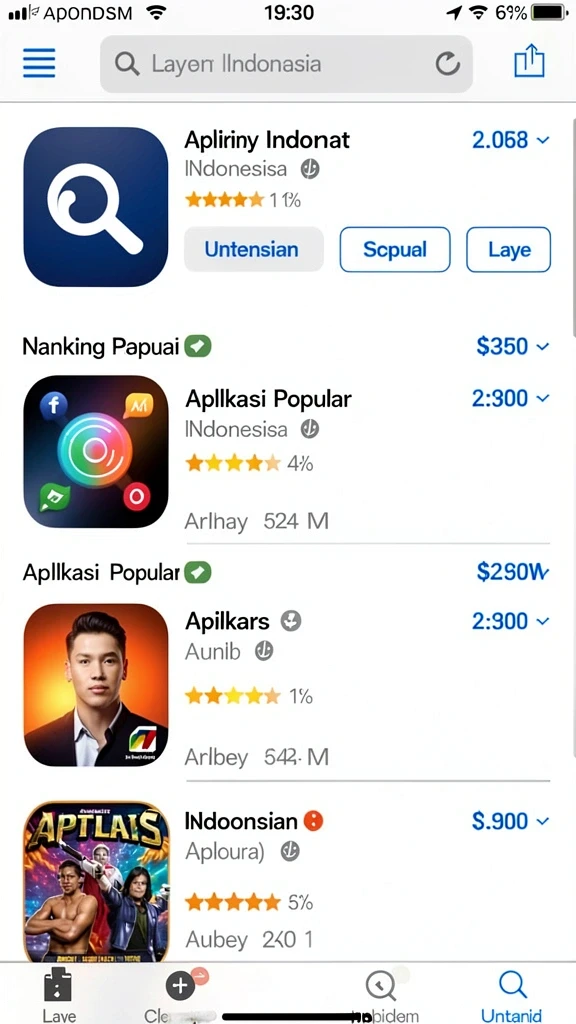Tap the Untensian button
The width and height of the screenshot is (576, 1024).
(x=253, y=249)
